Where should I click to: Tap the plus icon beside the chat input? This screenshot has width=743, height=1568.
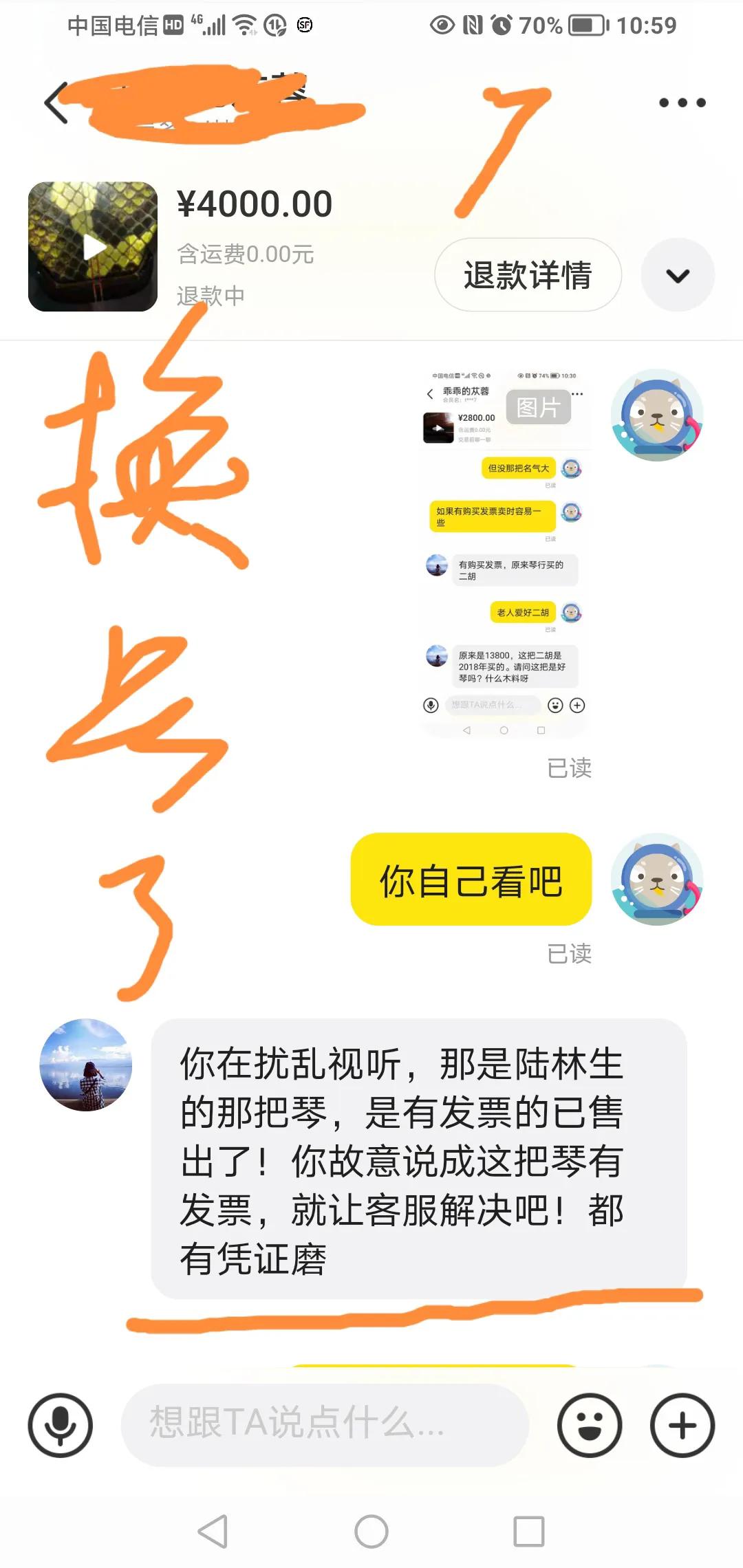(682, 1426)
